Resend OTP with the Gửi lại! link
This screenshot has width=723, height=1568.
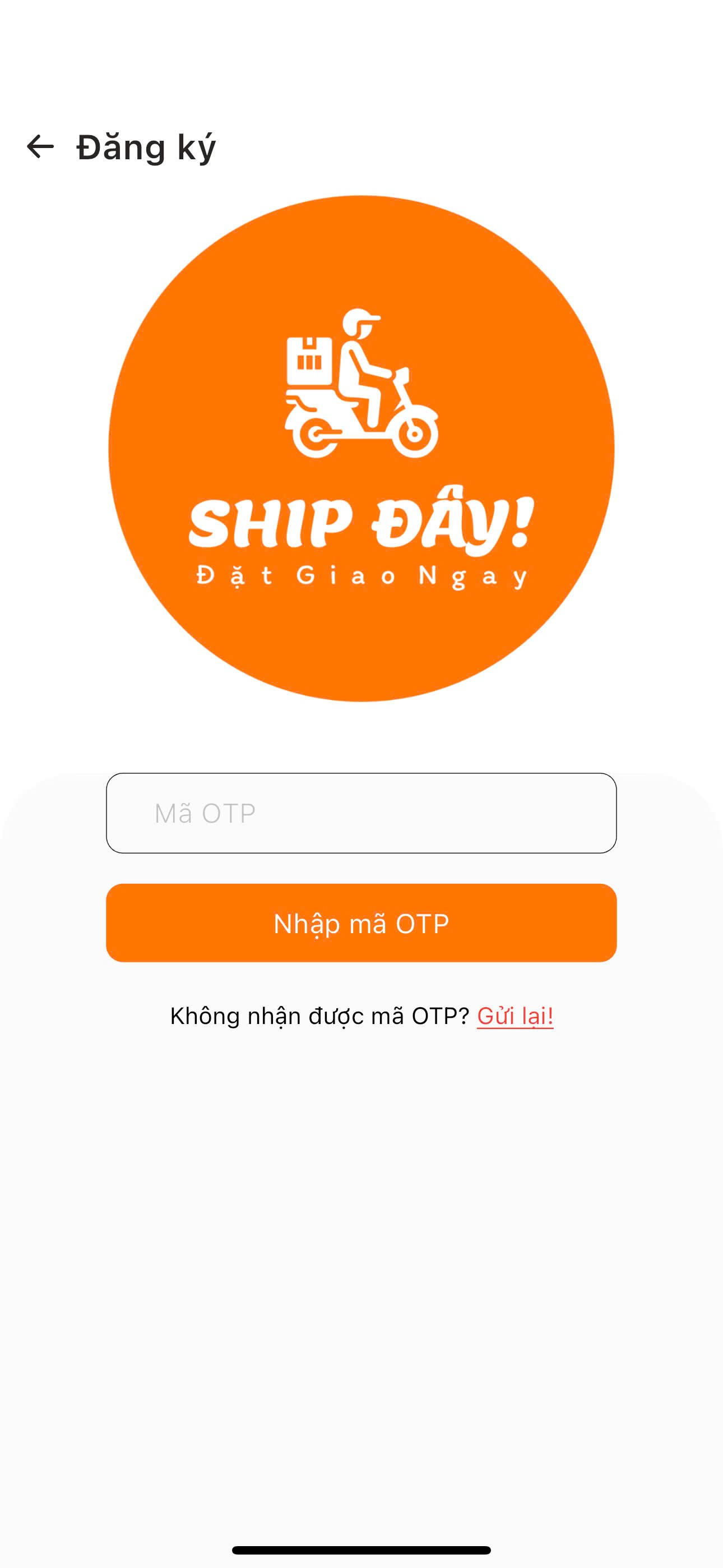(515, 1016)
